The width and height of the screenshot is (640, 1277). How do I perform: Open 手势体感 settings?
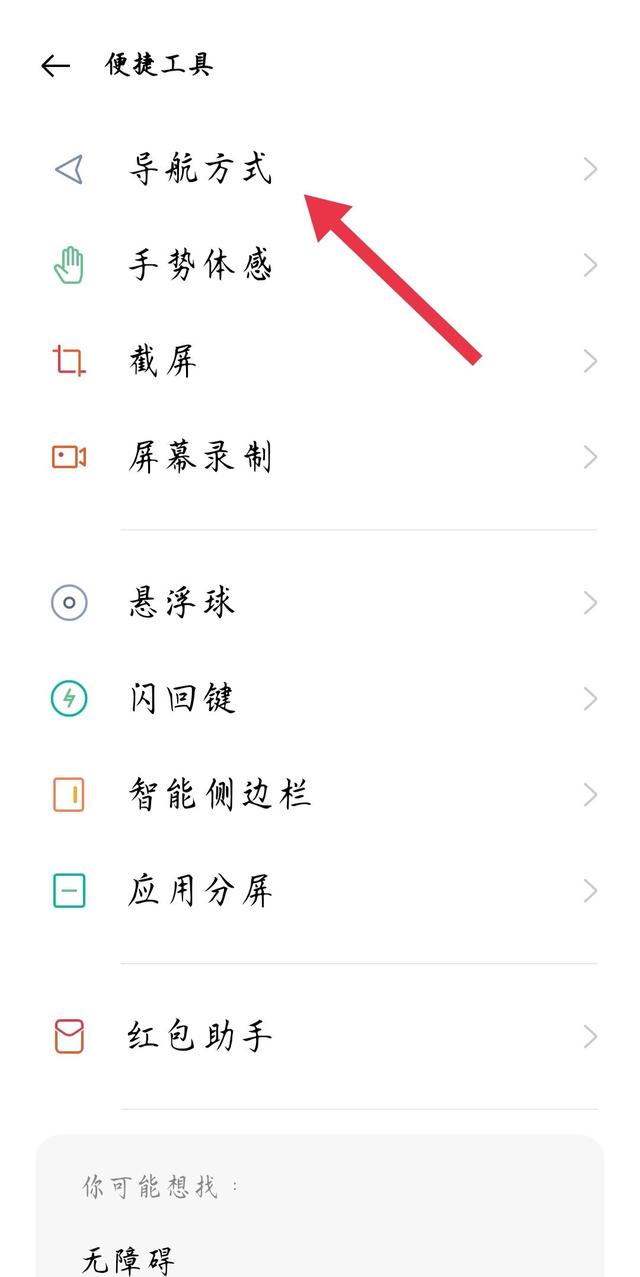320,265
